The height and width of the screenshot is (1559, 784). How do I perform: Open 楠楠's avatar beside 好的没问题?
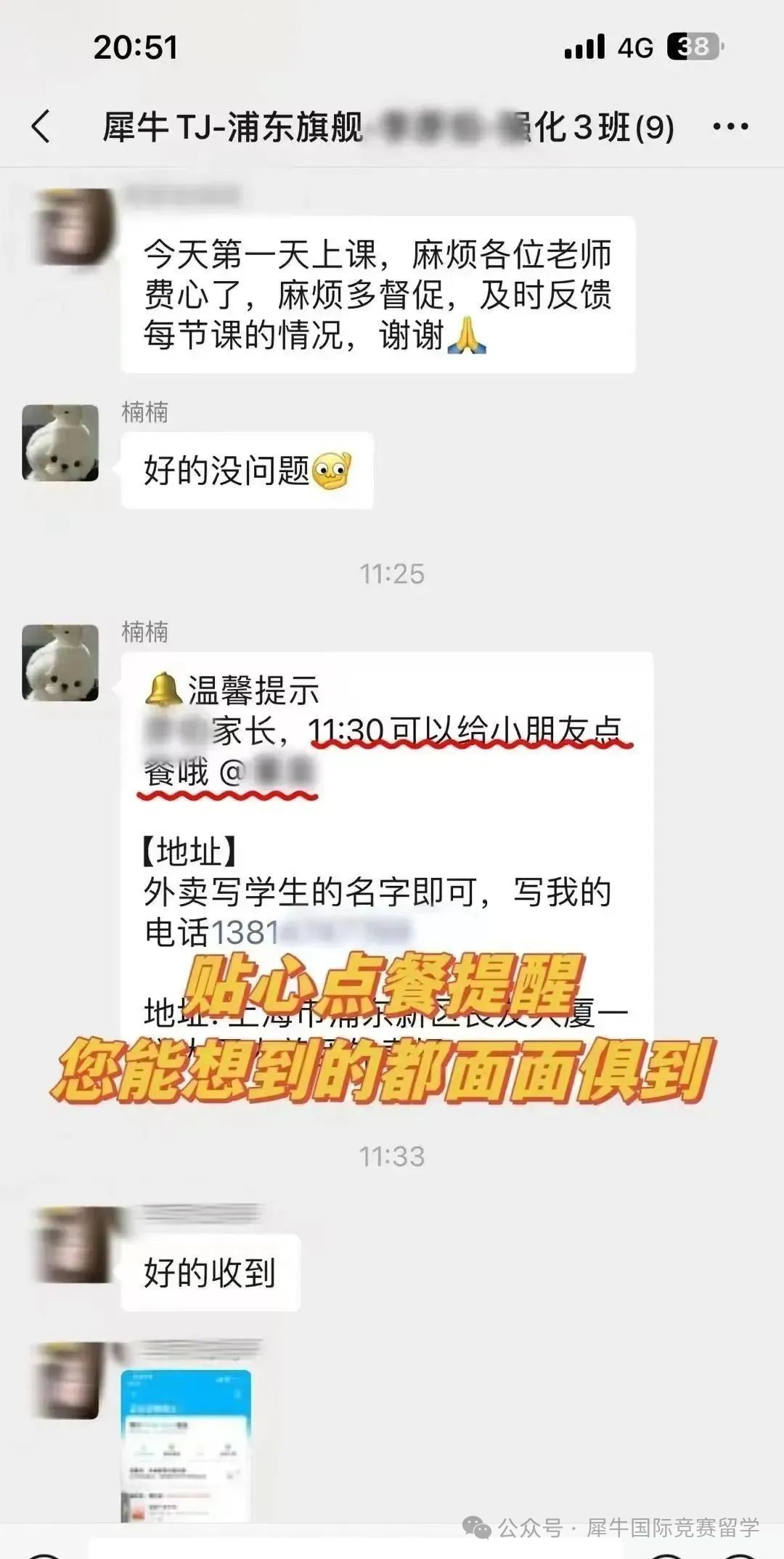60,443
